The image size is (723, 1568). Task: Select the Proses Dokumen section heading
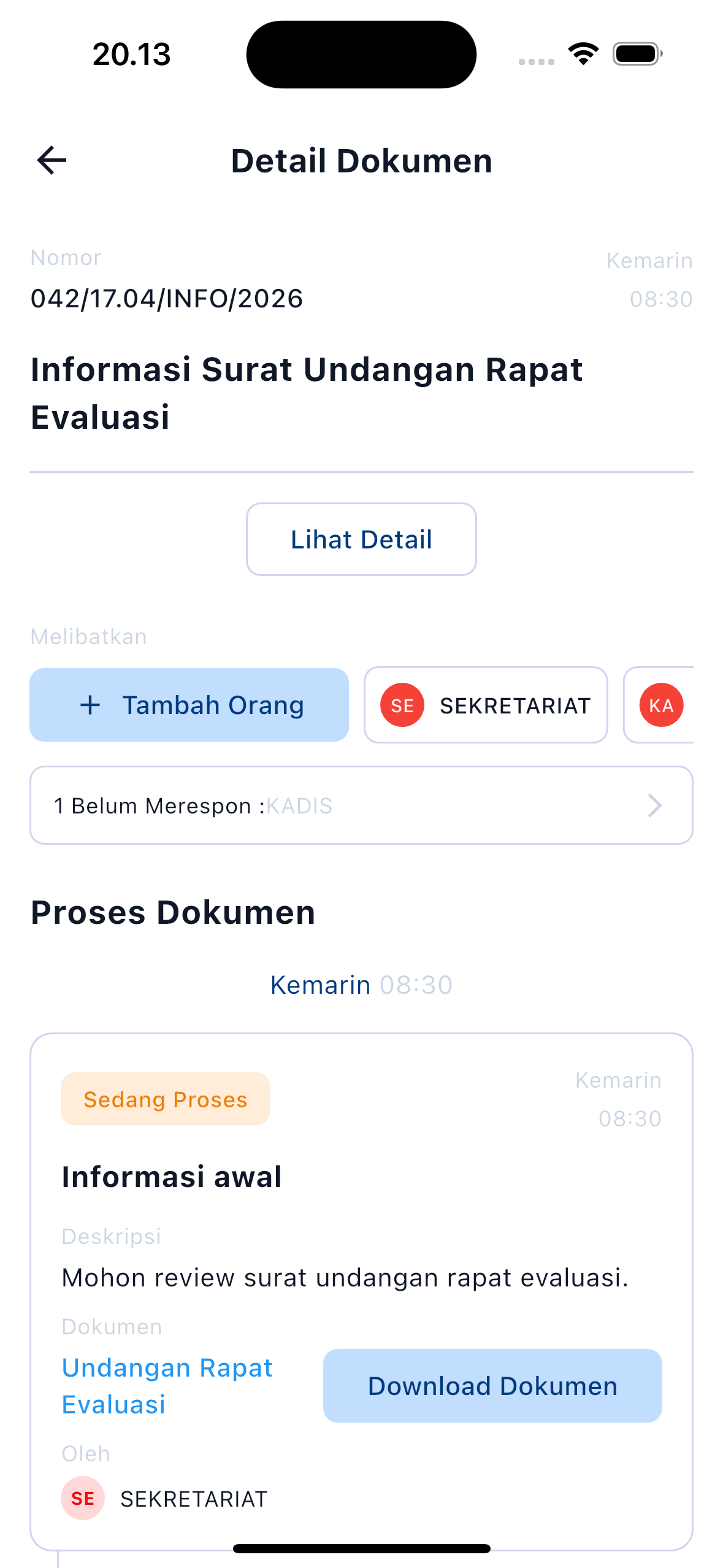pyautogui.click(x=174, y=912)
